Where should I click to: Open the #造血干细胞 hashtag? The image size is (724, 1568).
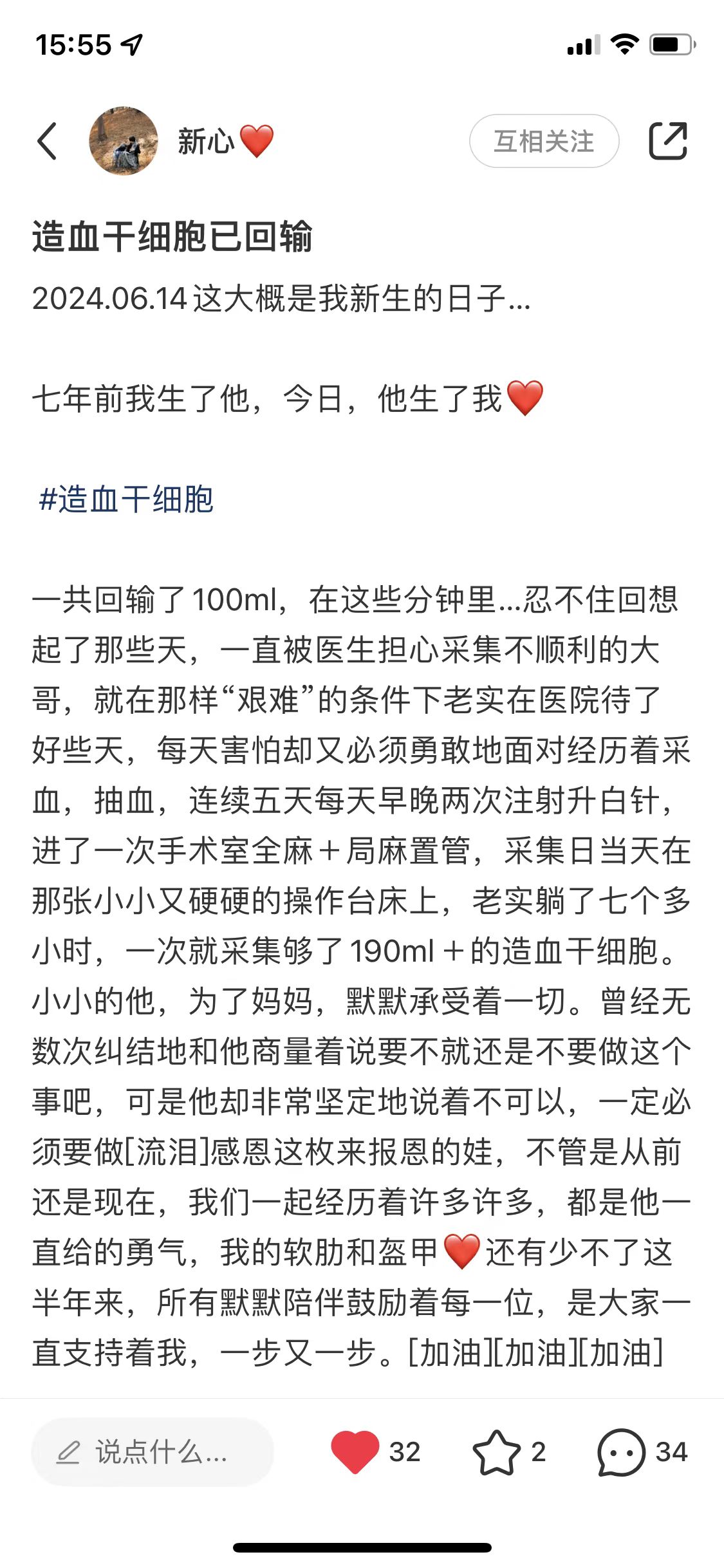pyautogui.click(x=126, y=499)
